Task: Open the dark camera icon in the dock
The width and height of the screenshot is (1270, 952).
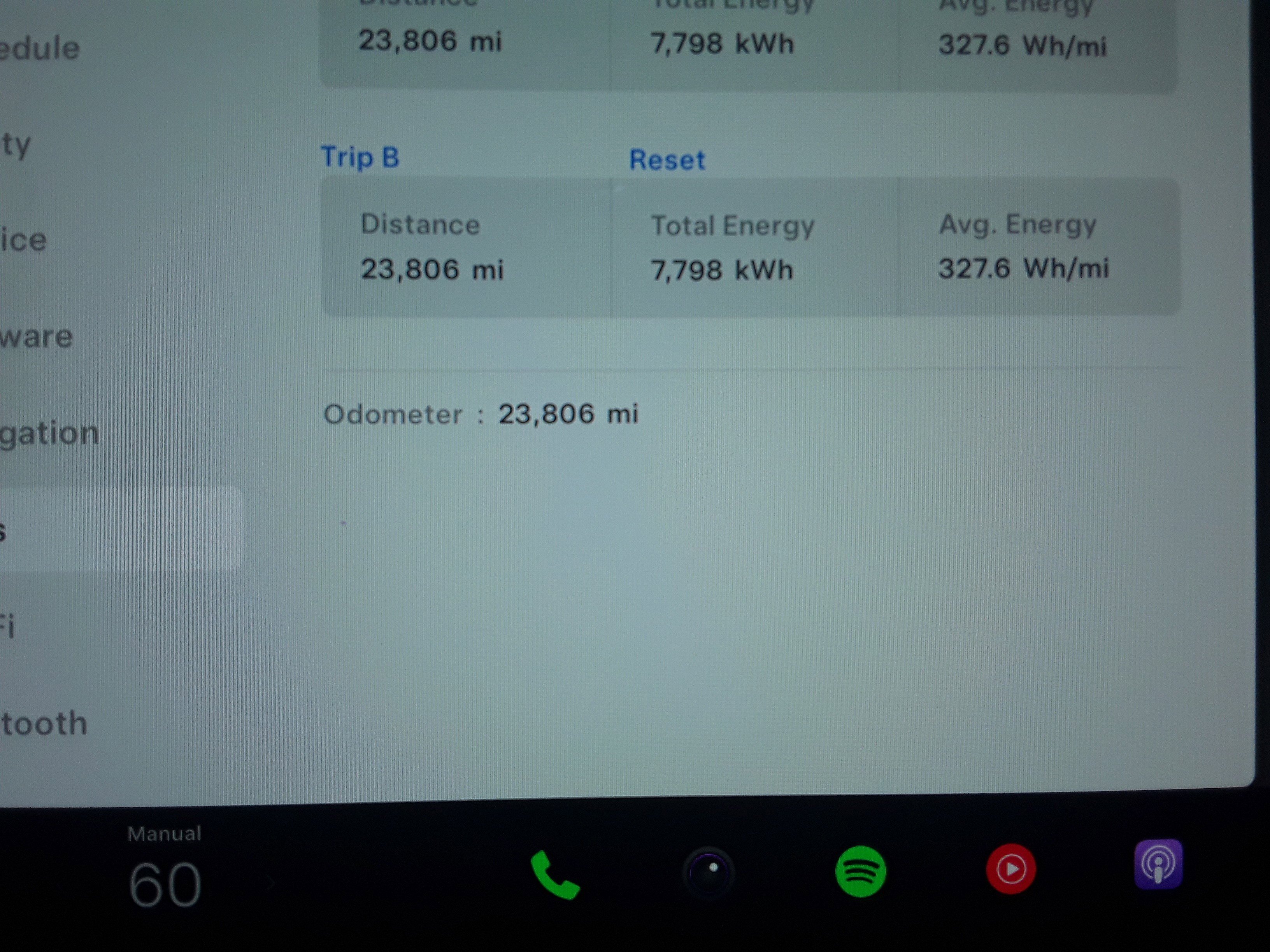Action: [x=709, y=872]
